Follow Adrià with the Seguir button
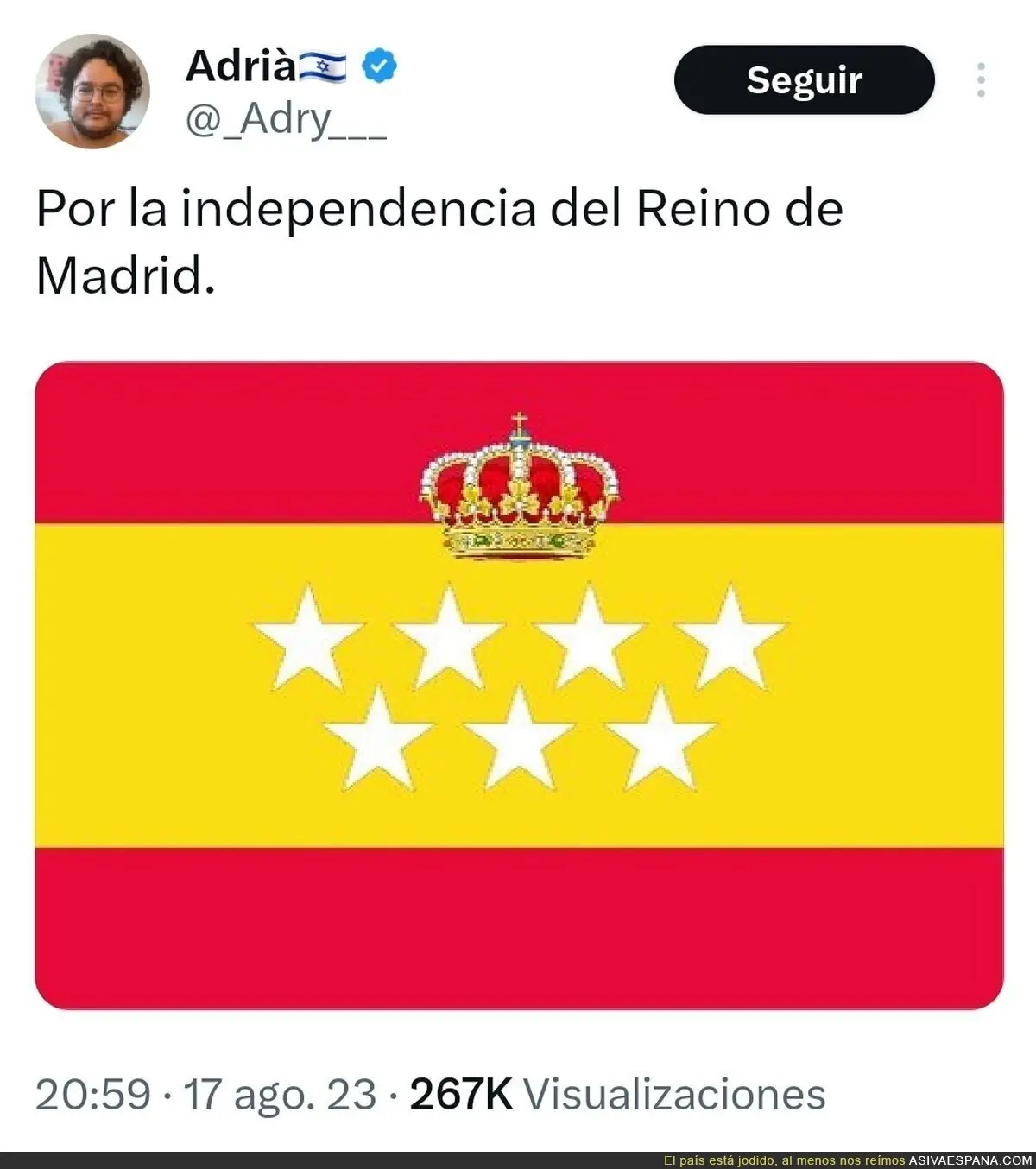The image size is (1036, 1169). pos(804,79)
